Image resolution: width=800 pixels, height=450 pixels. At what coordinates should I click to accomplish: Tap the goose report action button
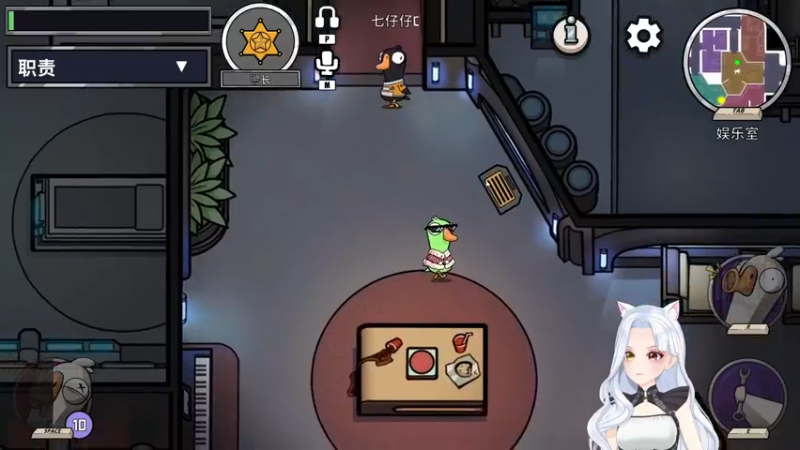coord(747,290)
